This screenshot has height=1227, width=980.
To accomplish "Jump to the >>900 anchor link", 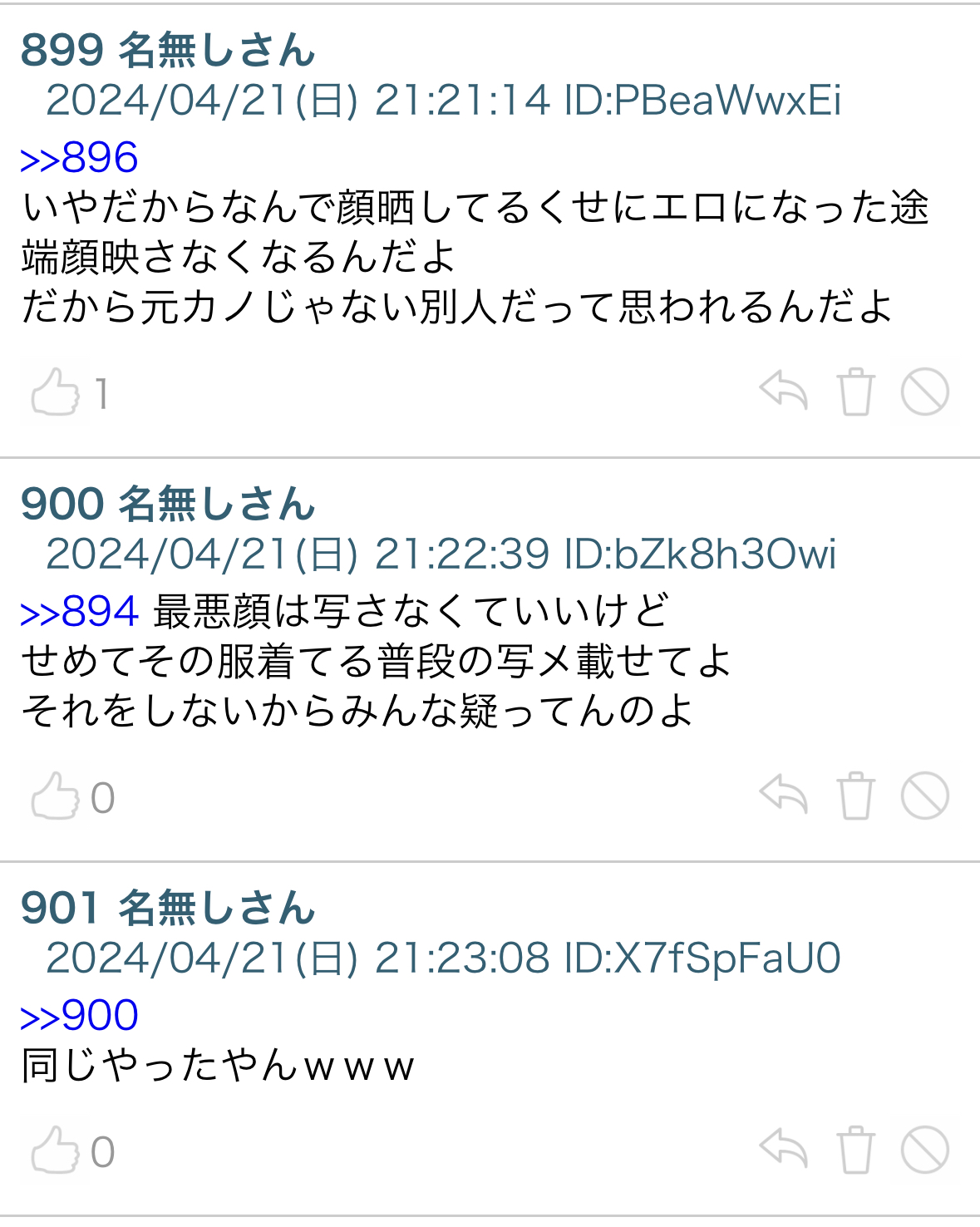I will (x=79, y=1016).
